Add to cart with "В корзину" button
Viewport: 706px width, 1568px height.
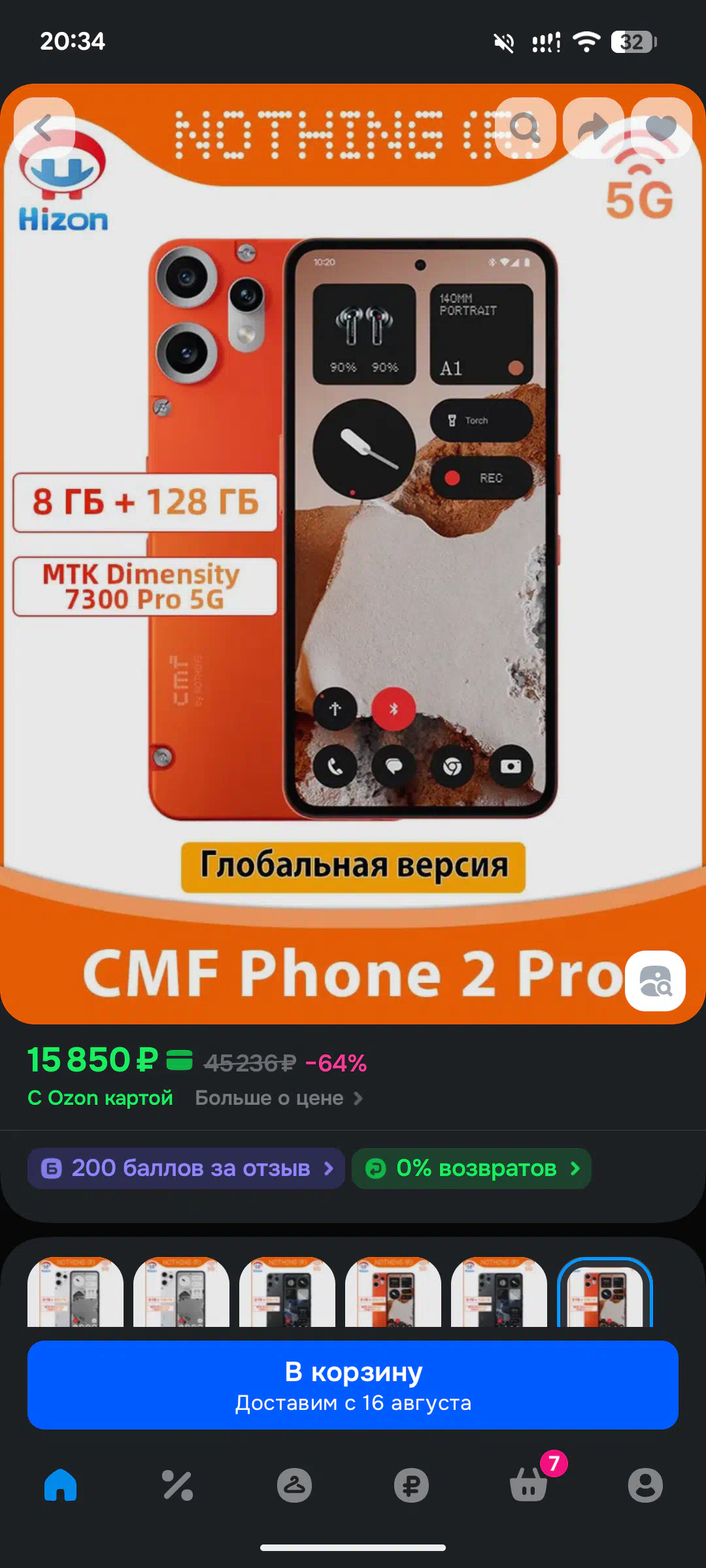point(353,1385)
